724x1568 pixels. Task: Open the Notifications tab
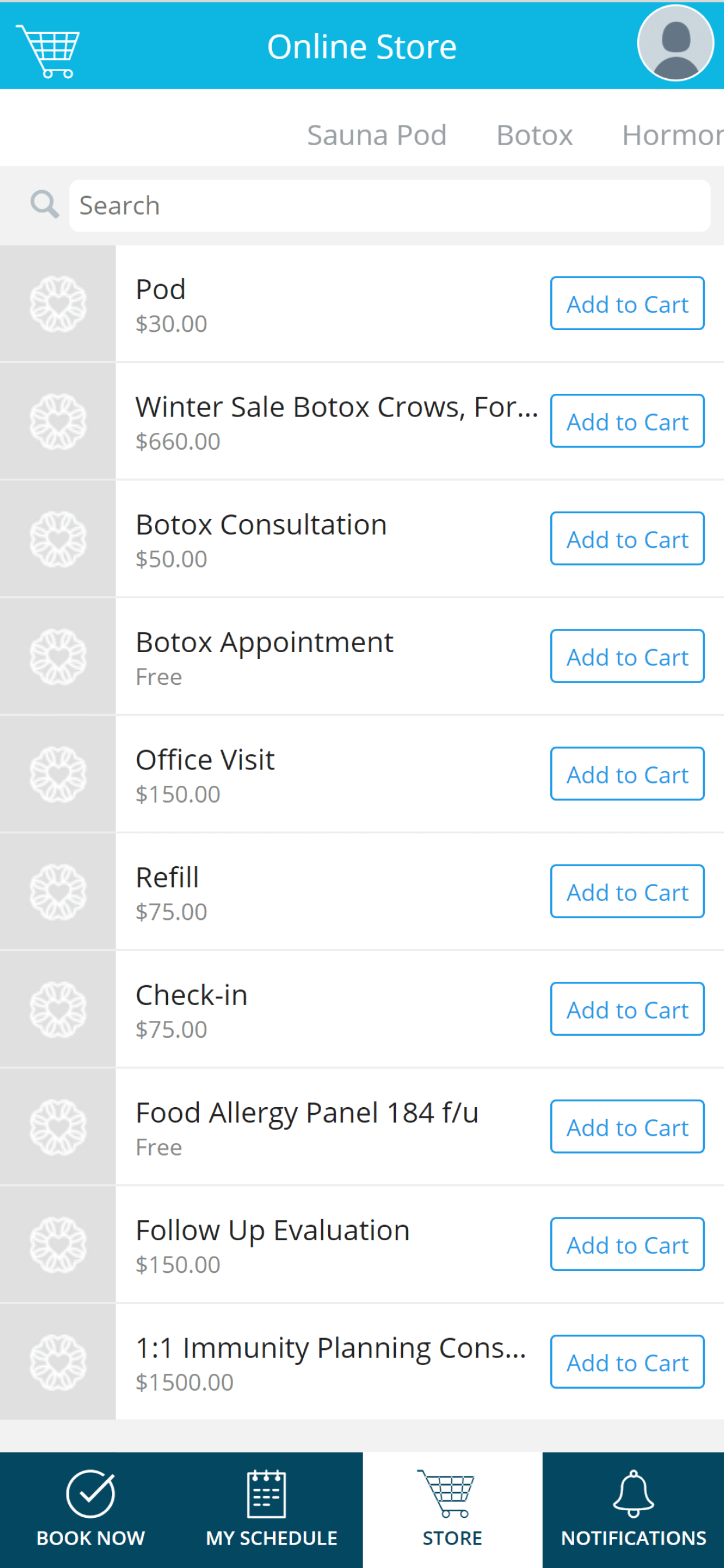tap(633, 1510)
